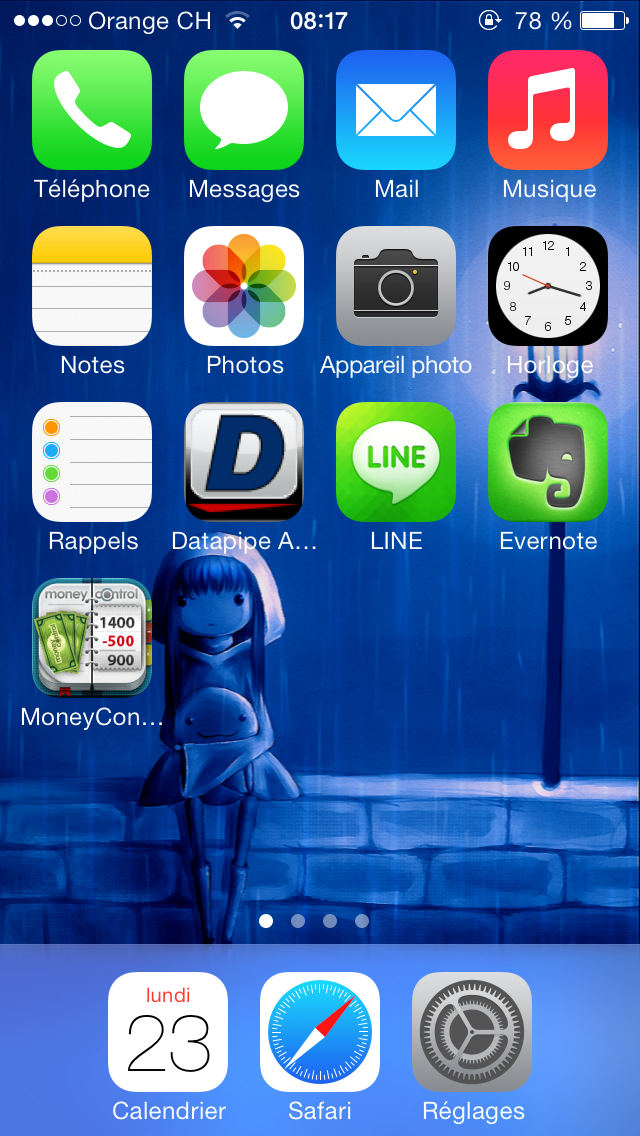Open the Horloge clock app
Image resolution: width=640 pixels, height=1136 pixels.
coord(548,286)
